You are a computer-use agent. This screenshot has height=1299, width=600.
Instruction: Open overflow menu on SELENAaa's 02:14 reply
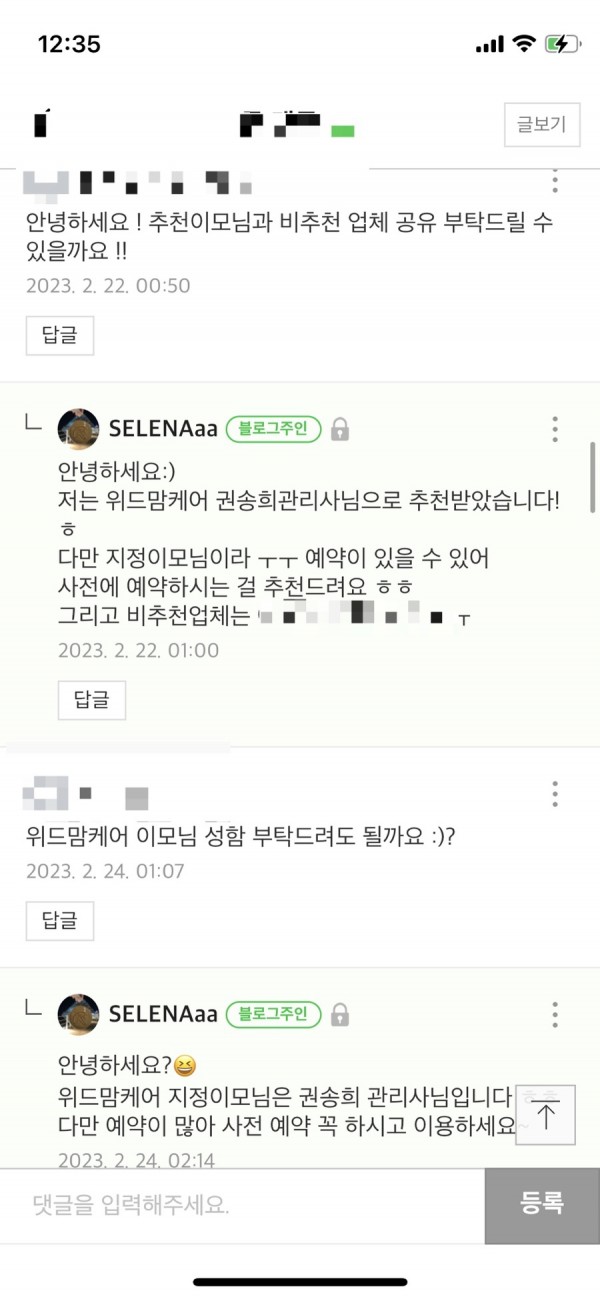(555, 1015)
